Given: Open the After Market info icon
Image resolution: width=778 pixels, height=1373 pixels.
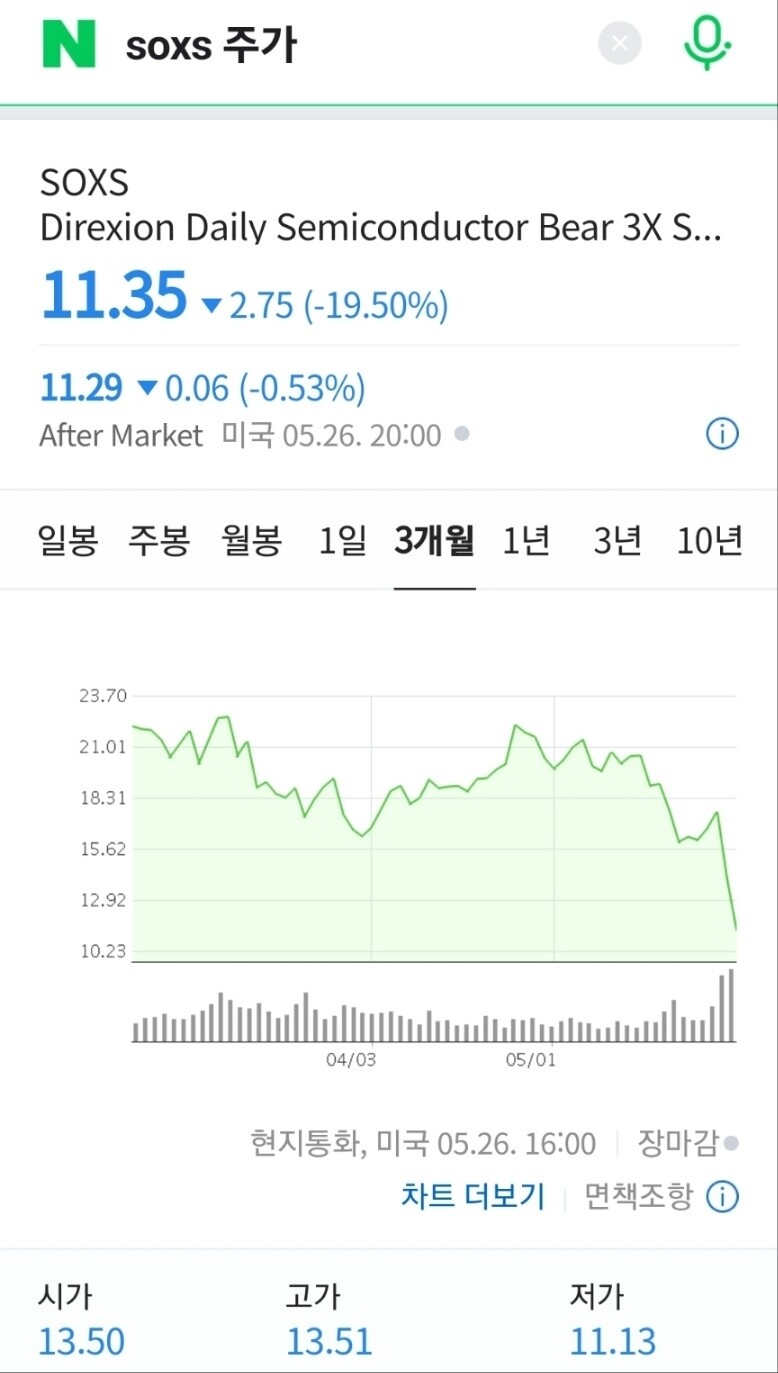Looking at the screenshot, I should [x=722, y=434].
